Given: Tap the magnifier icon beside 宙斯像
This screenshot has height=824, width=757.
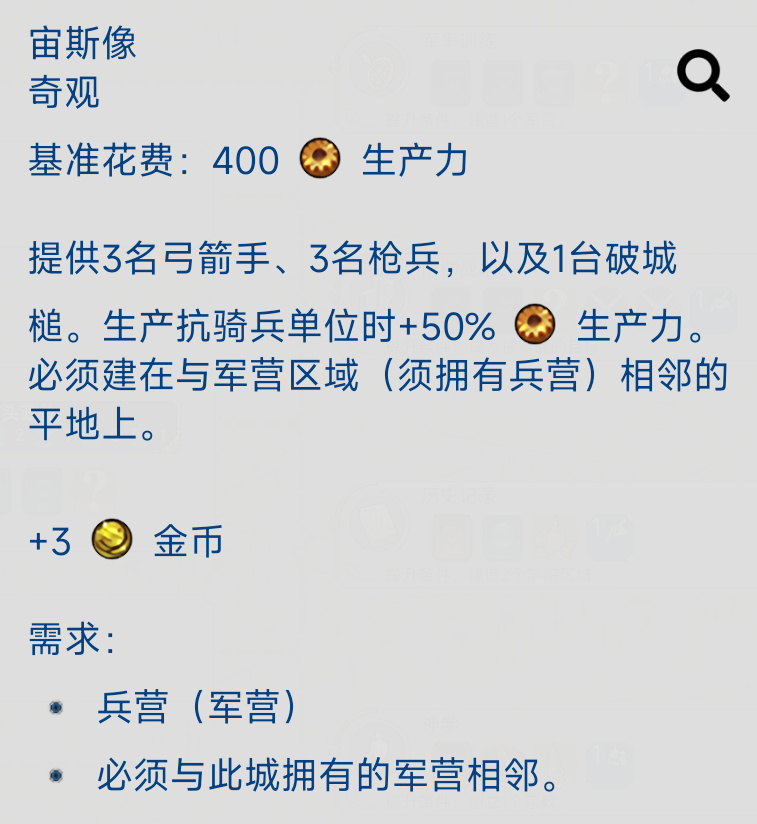Looking at the screenshot, I should [702, 75].
